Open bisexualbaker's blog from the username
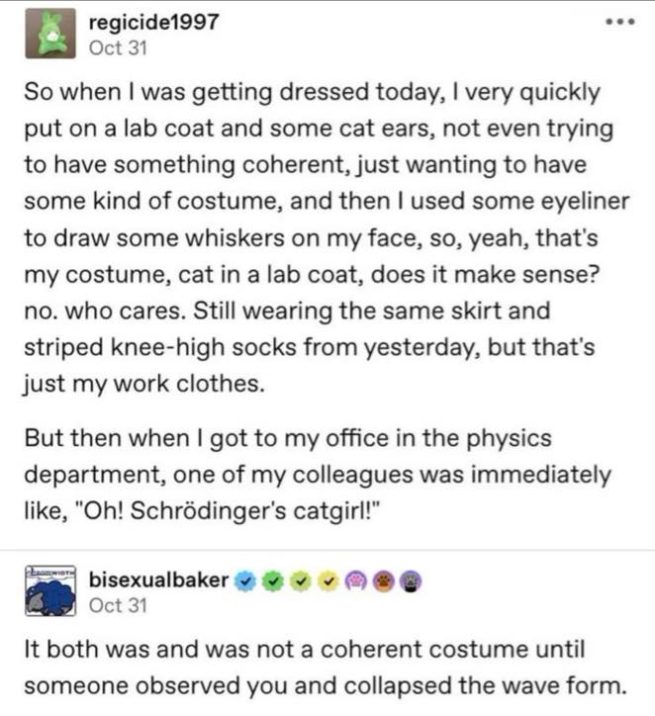The height and width of the screenshot is (716, 655). 160,580
